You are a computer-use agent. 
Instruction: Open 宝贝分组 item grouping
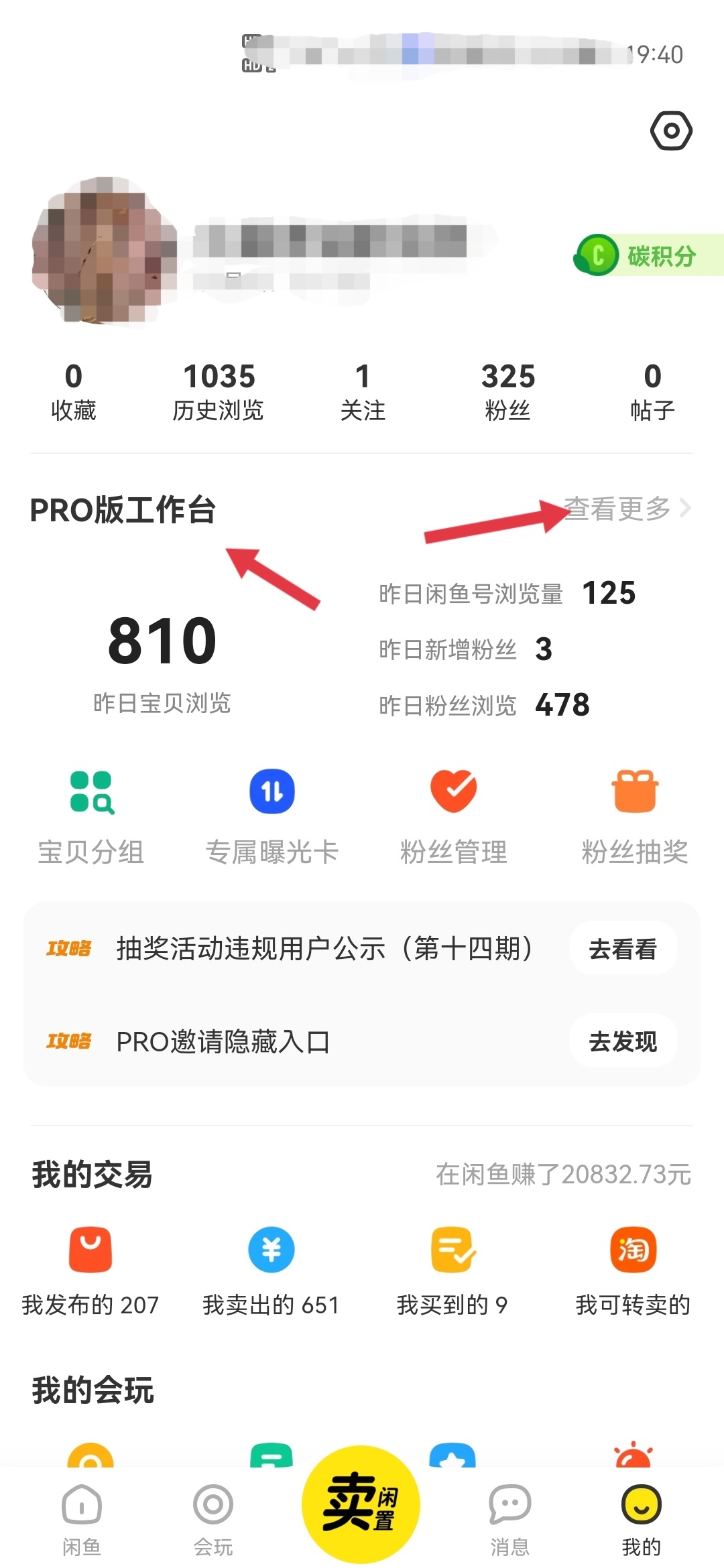(91, 818)
